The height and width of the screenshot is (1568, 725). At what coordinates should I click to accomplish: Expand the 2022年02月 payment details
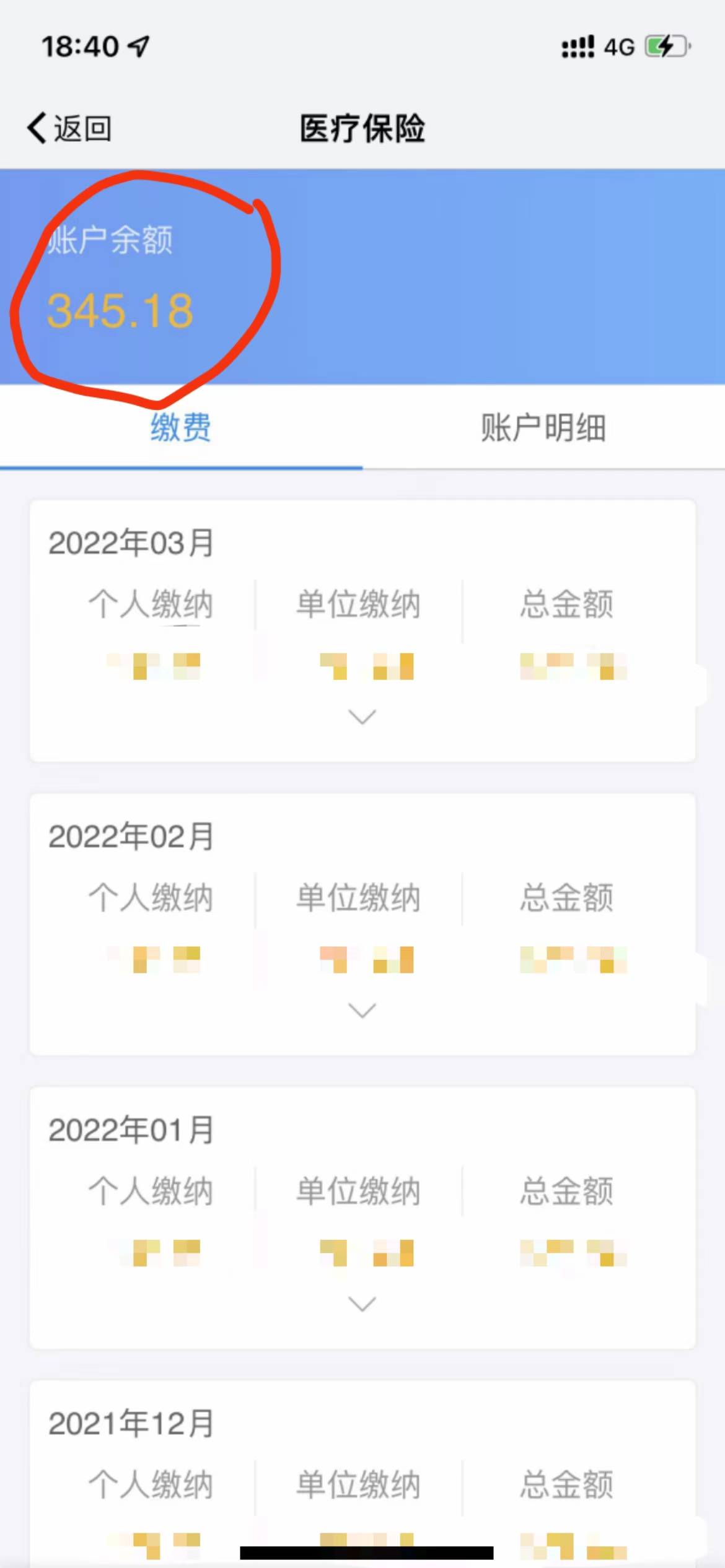362,1011
